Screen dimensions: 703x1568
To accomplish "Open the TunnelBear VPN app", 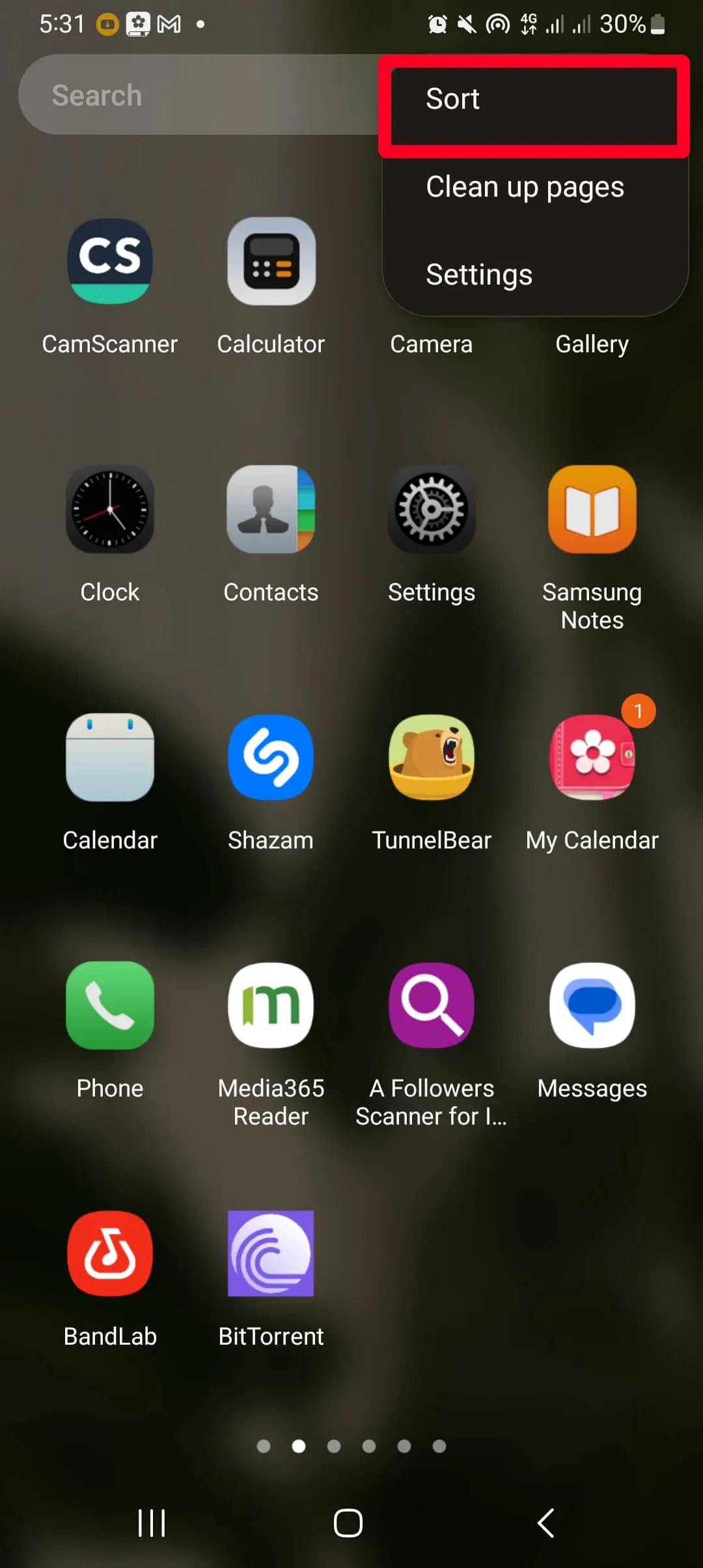I will (432, 757).
